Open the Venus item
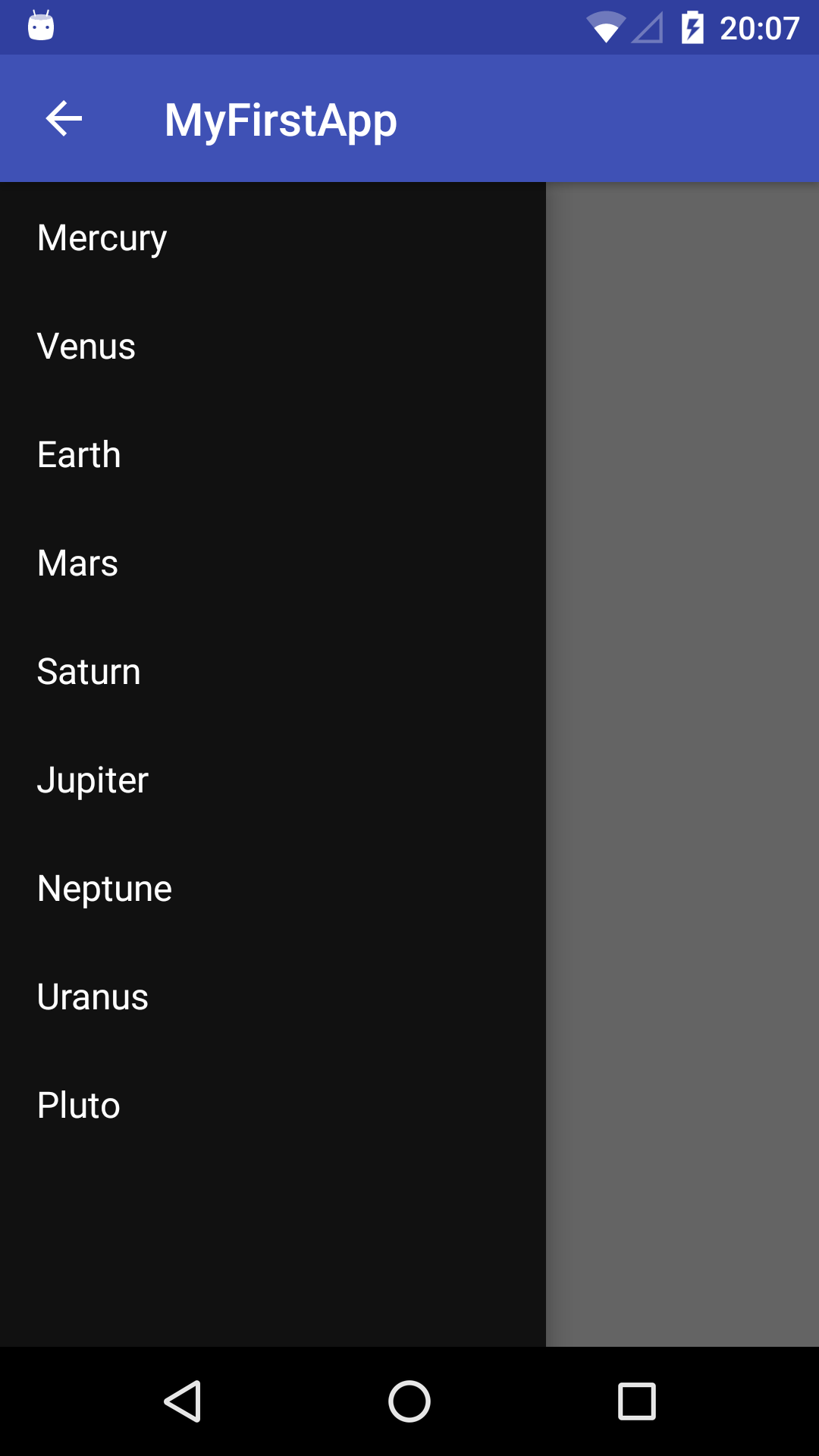 tap(273, 346)
